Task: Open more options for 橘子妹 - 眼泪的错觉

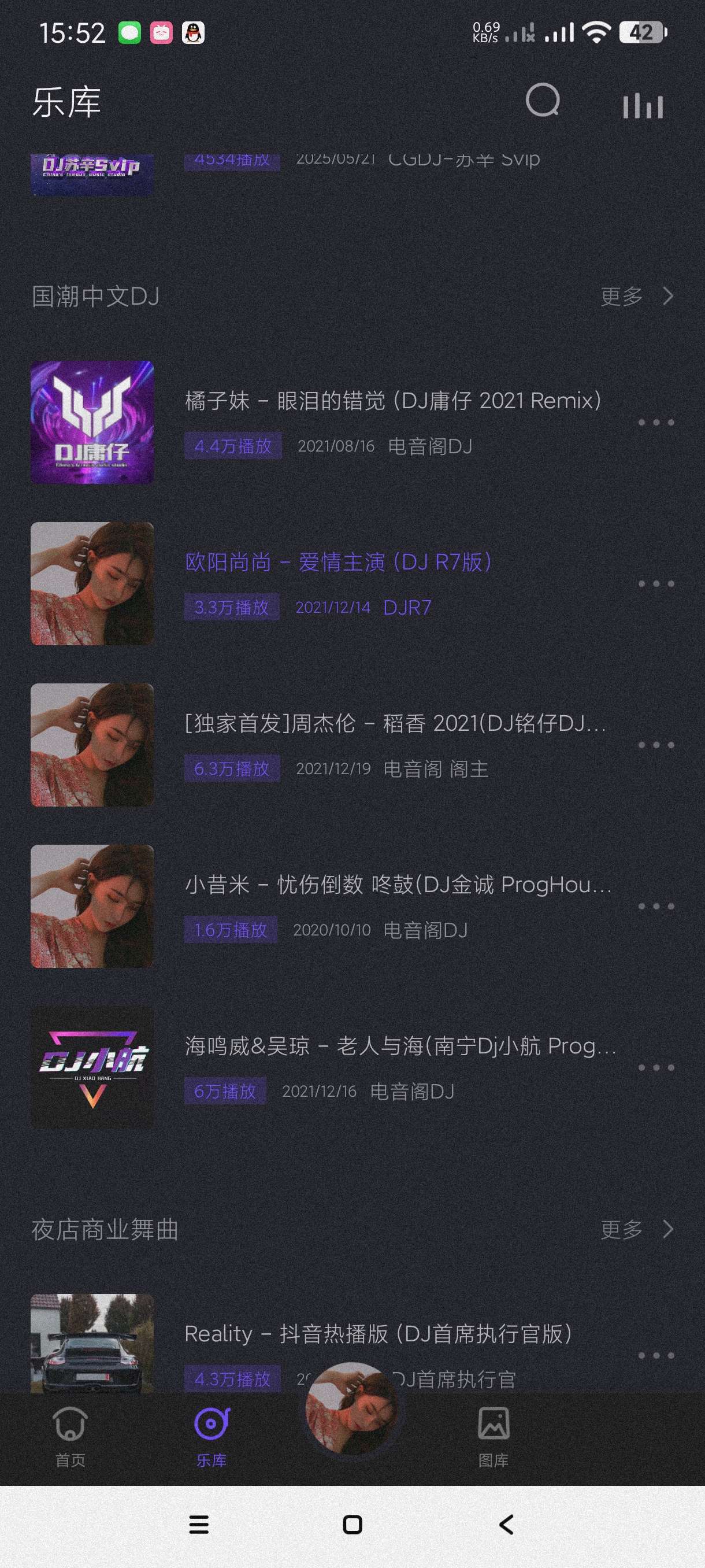Action: [656, 423]
